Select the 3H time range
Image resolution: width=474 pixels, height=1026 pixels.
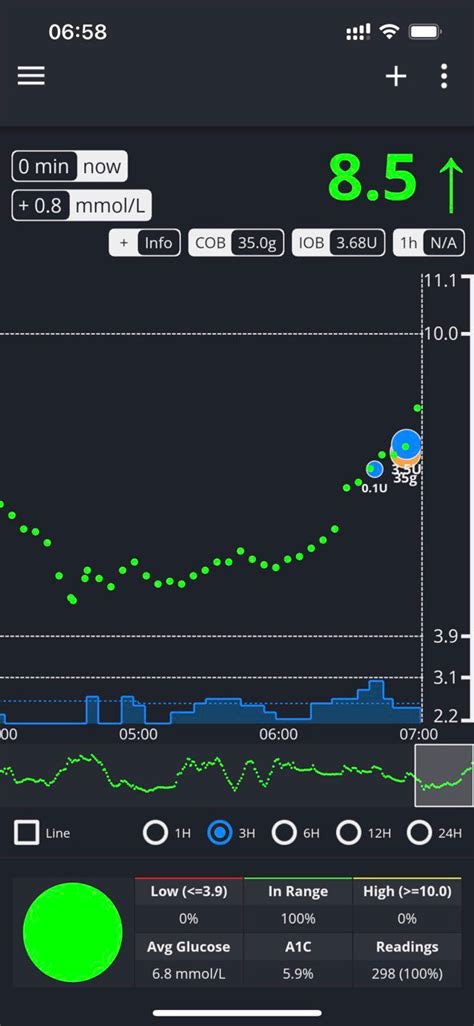pyautogui.click(x=220, y=833)
